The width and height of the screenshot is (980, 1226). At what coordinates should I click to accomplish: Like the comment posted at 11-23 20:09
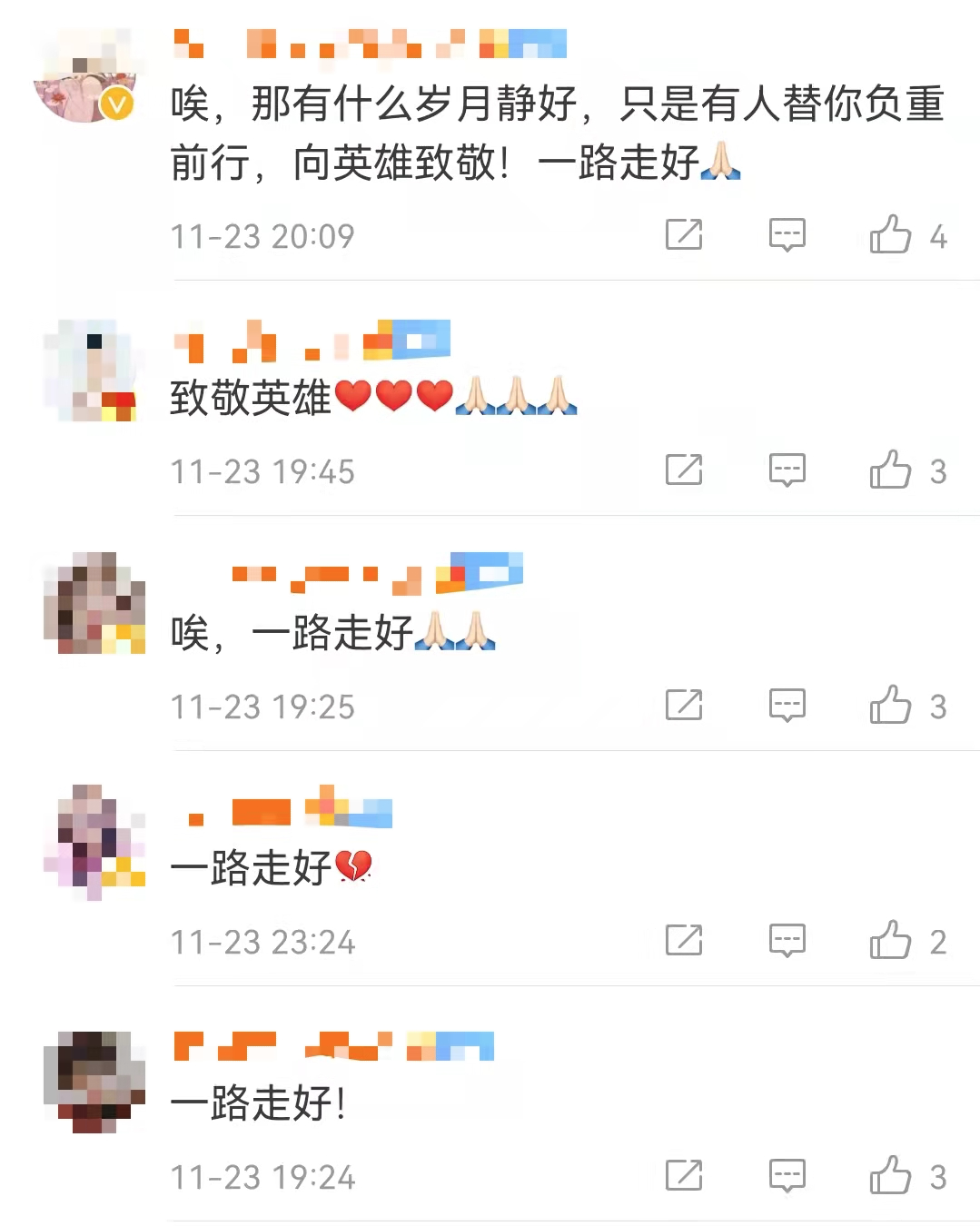890,235
